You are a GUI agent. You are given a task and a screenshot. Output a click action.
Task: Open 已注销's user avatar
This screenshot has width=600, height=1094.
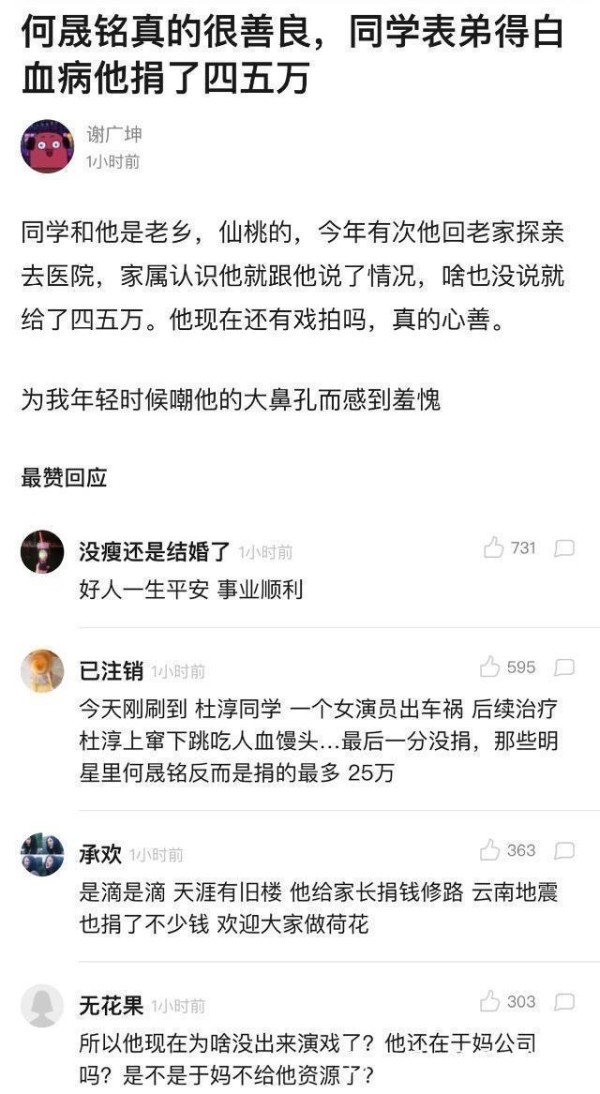[42, 671]
